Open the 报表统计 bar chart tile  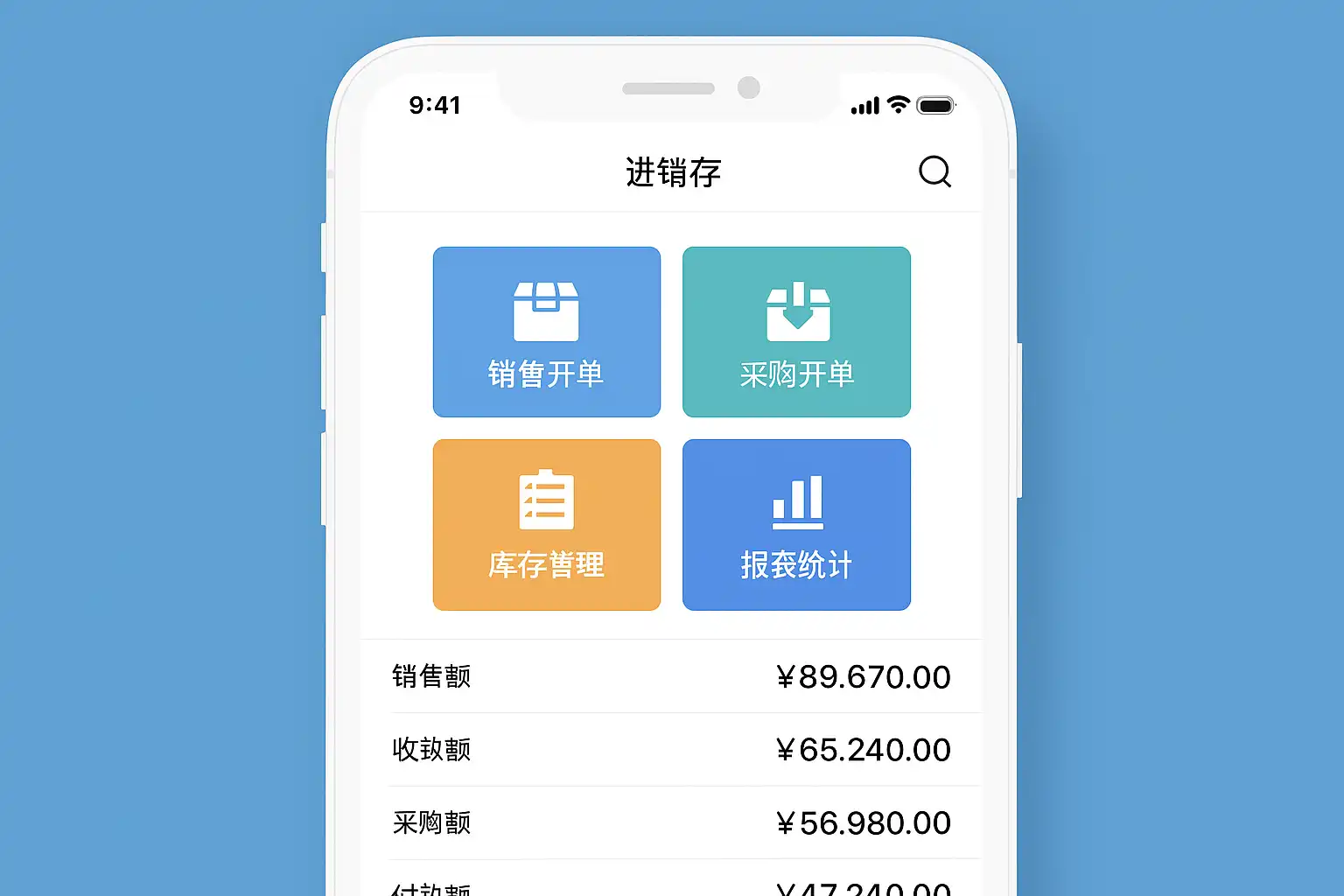coord(796,524)
